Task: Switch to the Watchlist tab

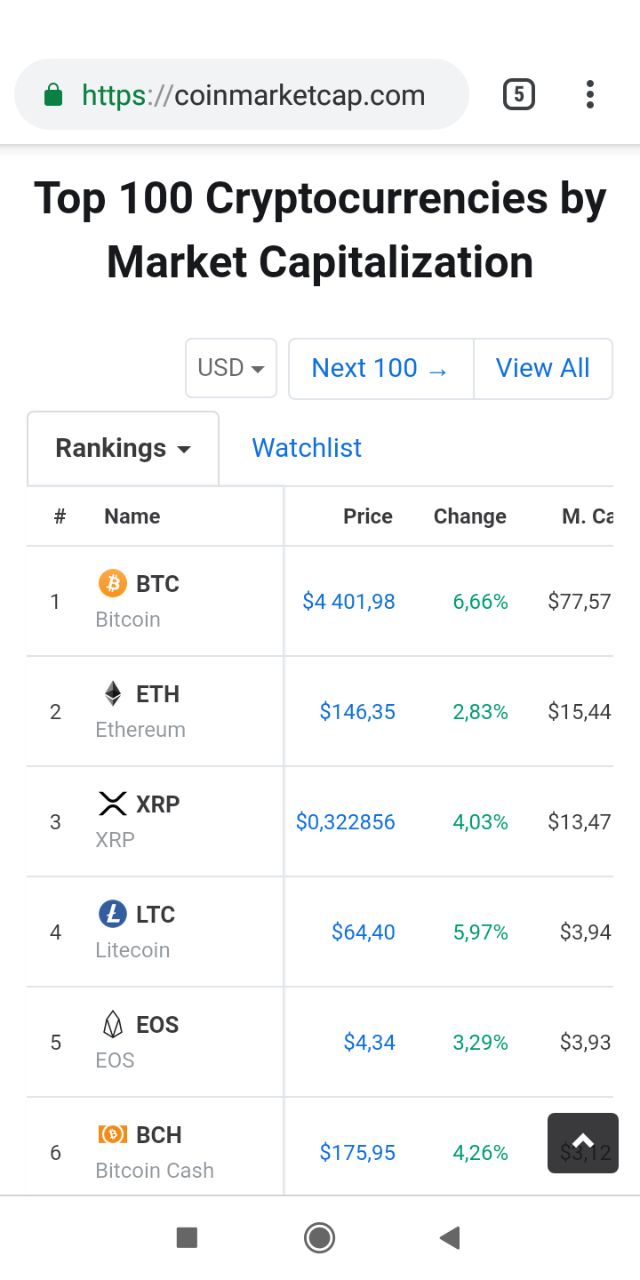Action: point(306,448)
